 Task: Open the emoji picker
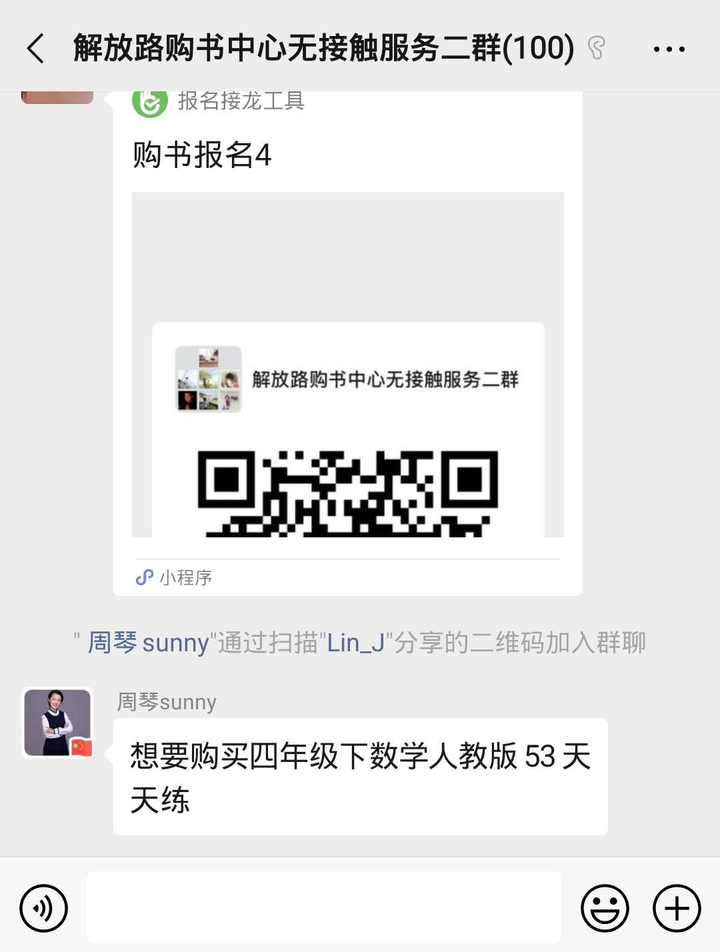(x=605, y=908)
